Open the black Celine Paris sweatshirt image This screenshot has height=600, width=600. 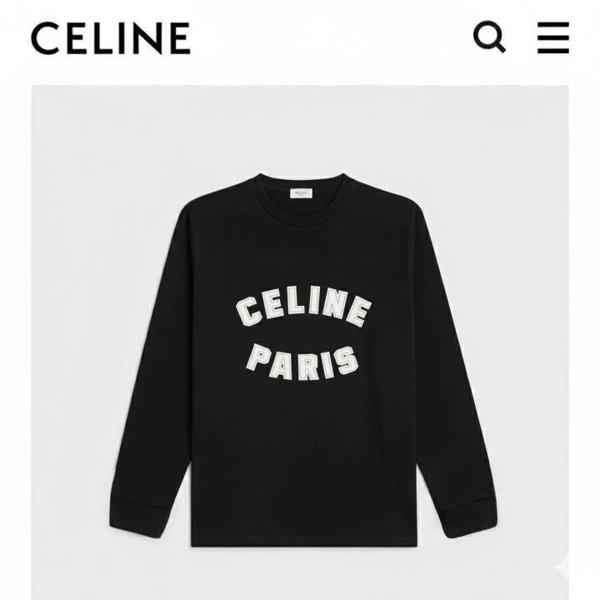pyautogui.click(x=300, y=350)
